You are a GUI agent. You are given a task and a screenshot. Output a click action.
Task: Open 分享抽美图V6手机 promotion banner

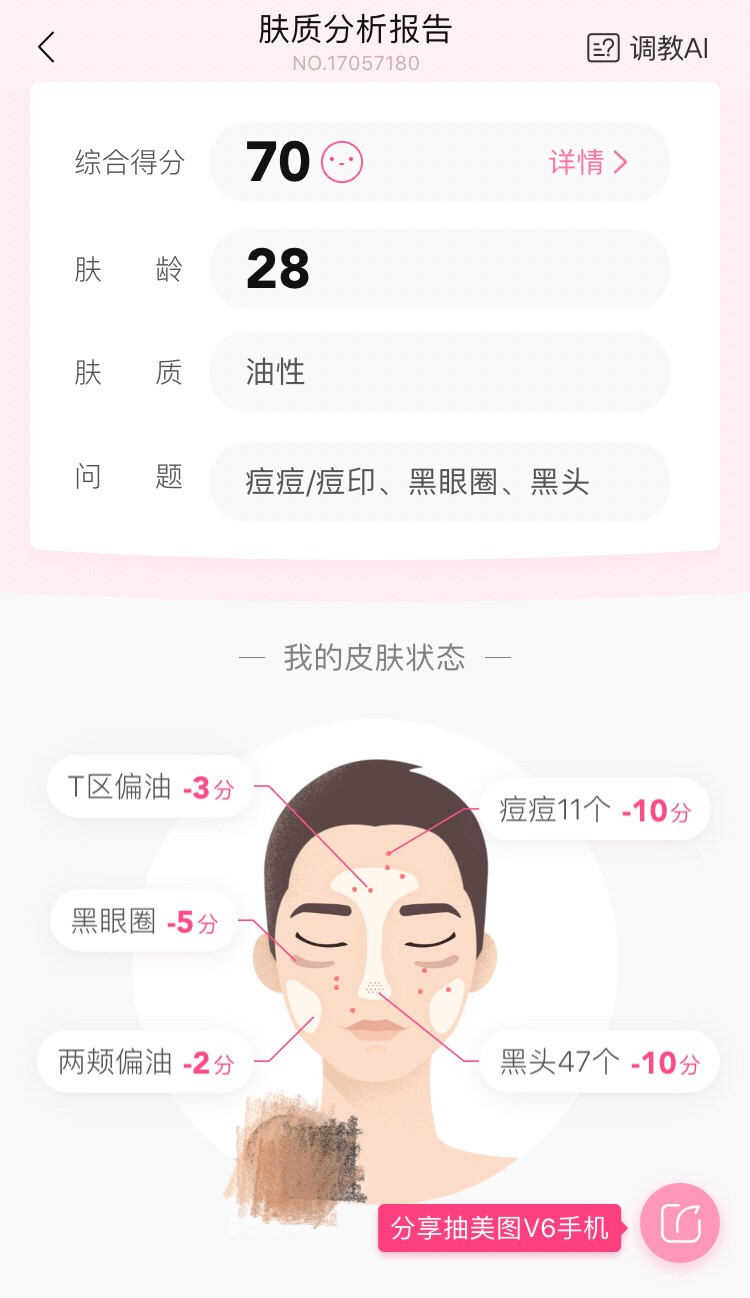[x=499, y=1228]
